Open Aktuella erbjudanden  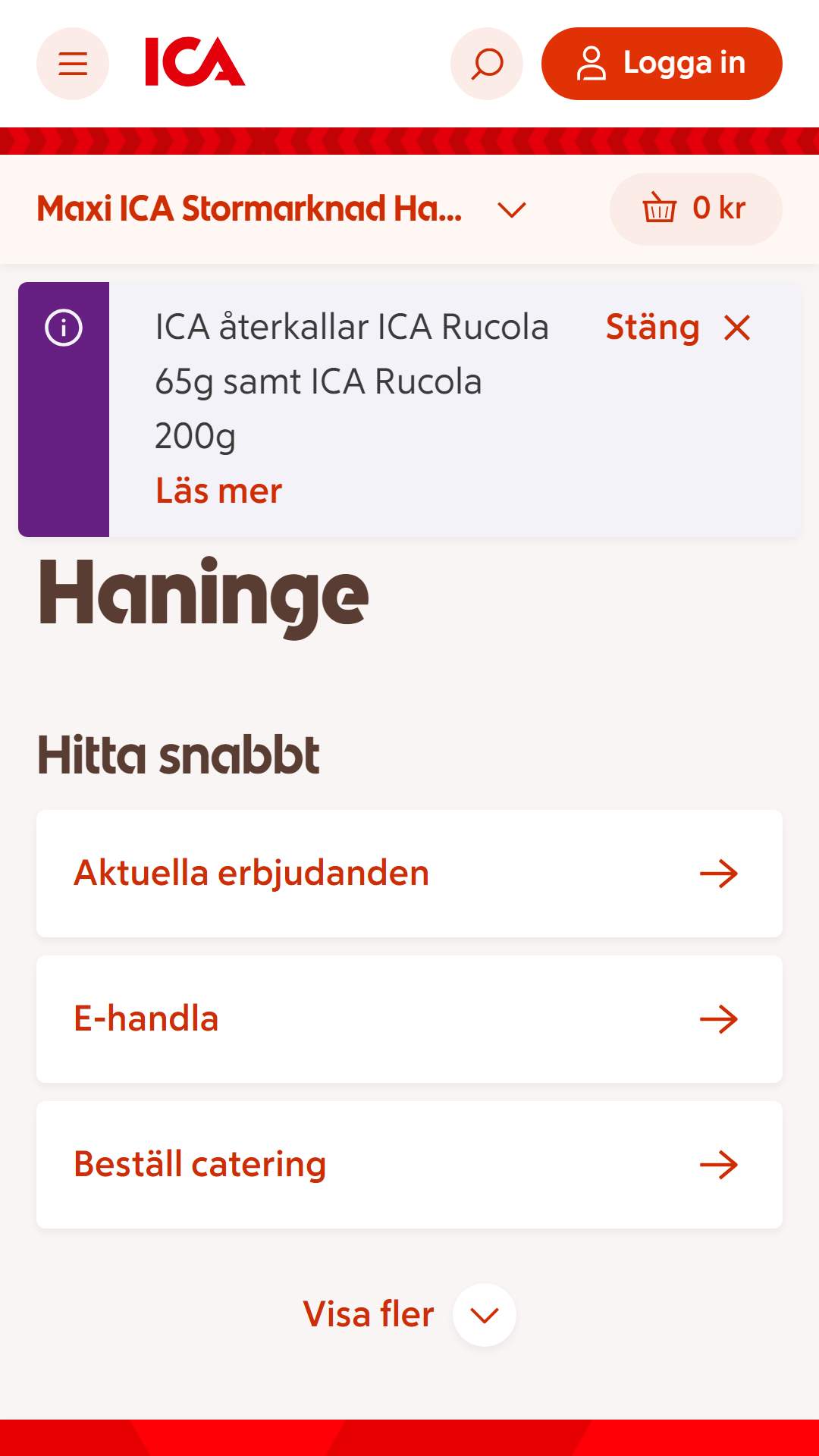pos(409,874)
